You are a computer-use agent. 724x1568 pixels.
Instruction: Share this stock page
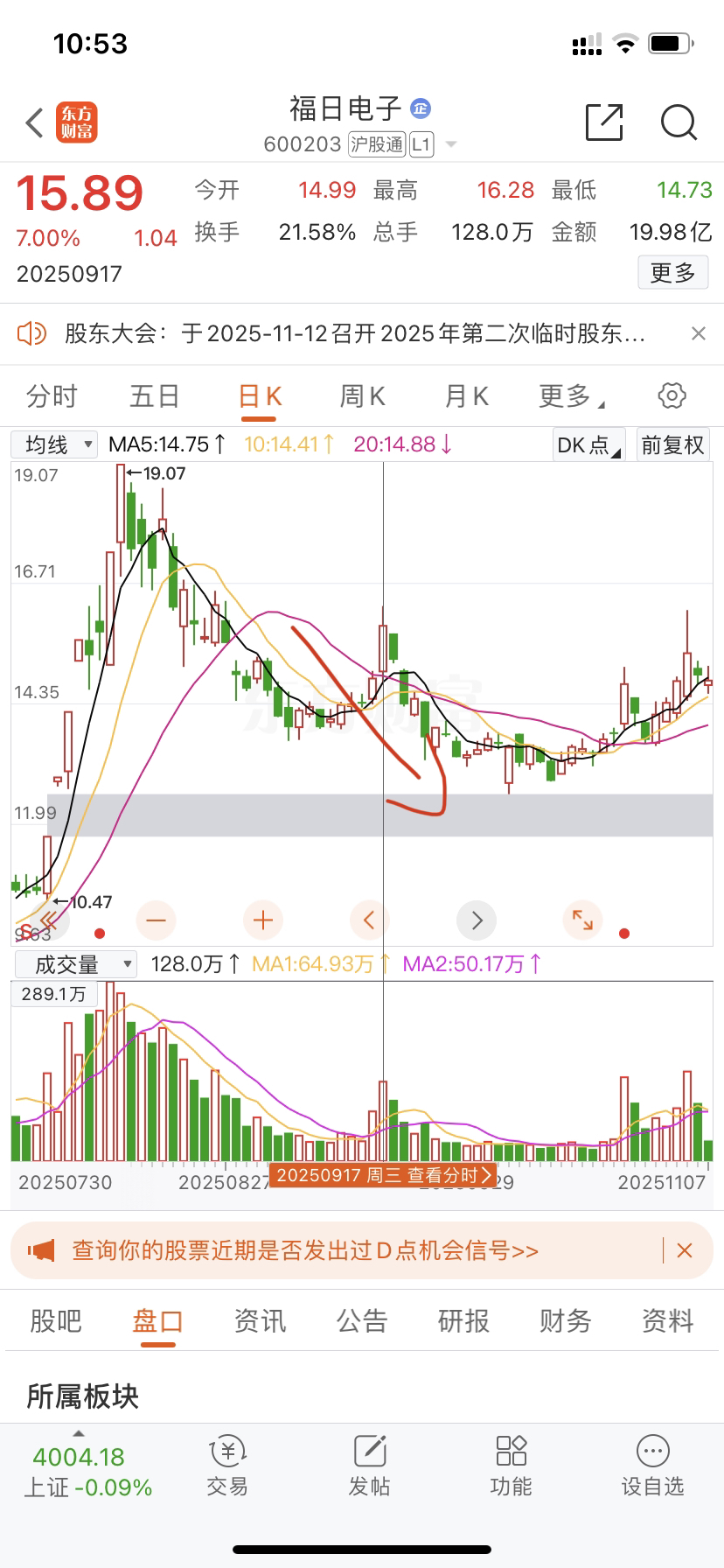point(603,122)
